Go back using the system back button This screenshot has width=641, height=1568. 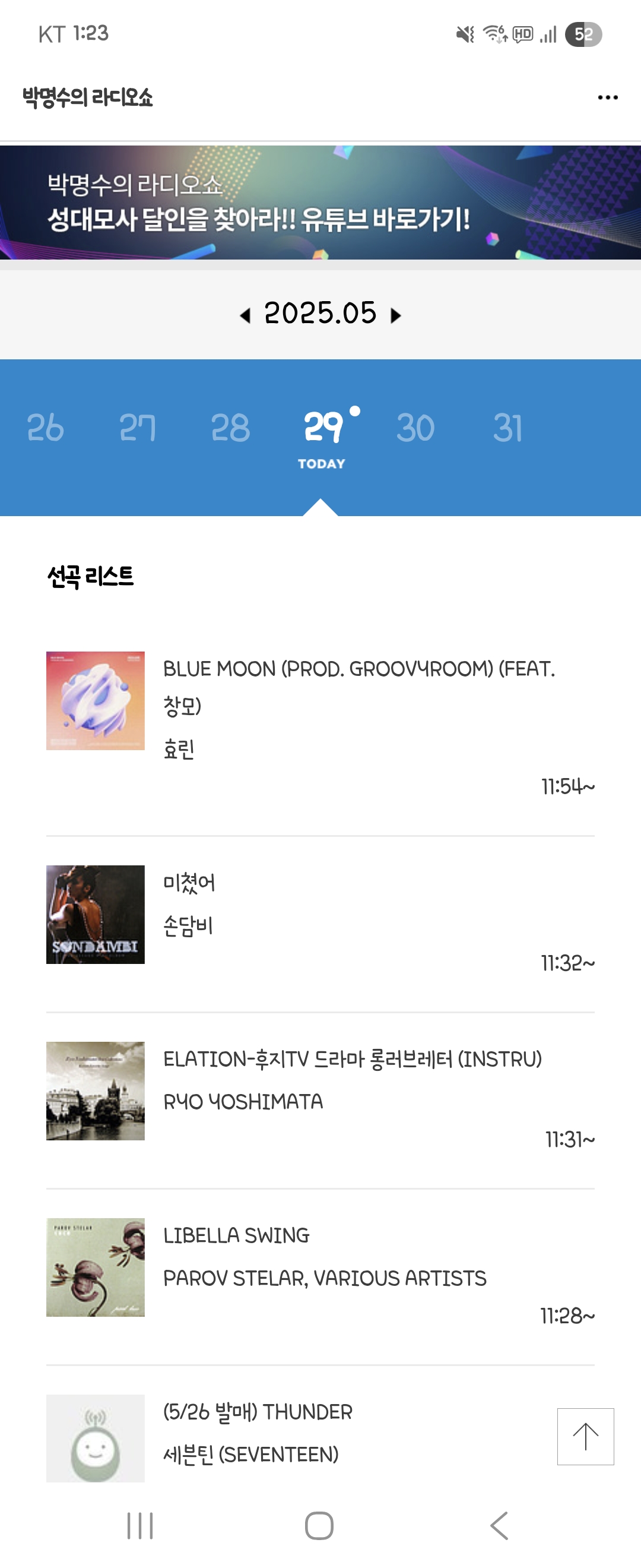click(x=499, y=1525)
